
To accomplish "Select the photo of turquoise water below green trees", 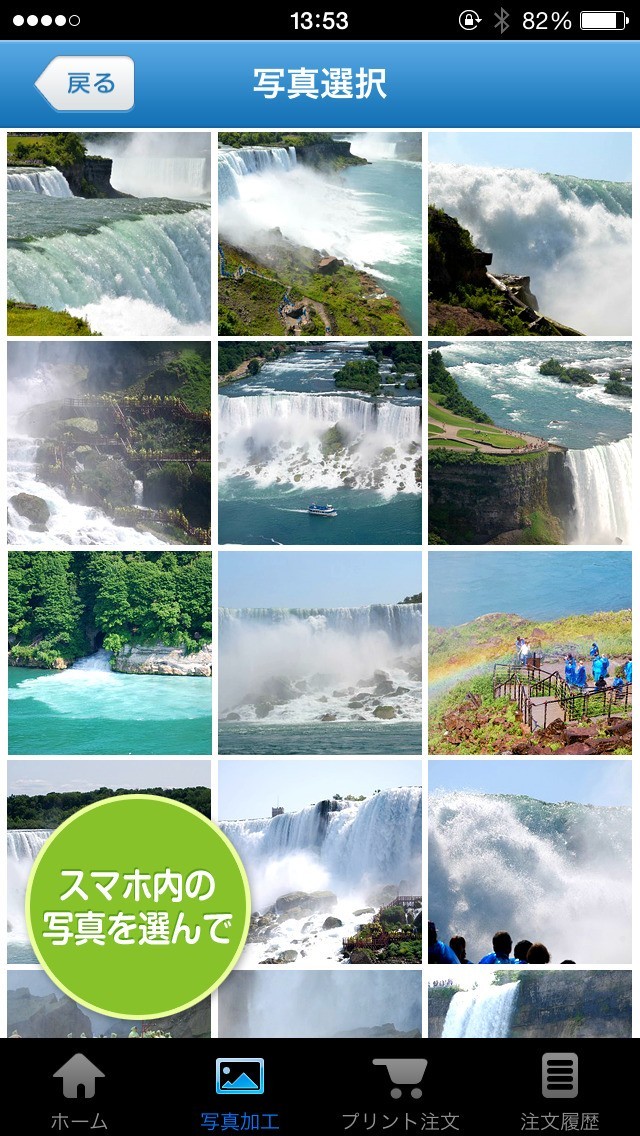I will click(x=110, y=652).
